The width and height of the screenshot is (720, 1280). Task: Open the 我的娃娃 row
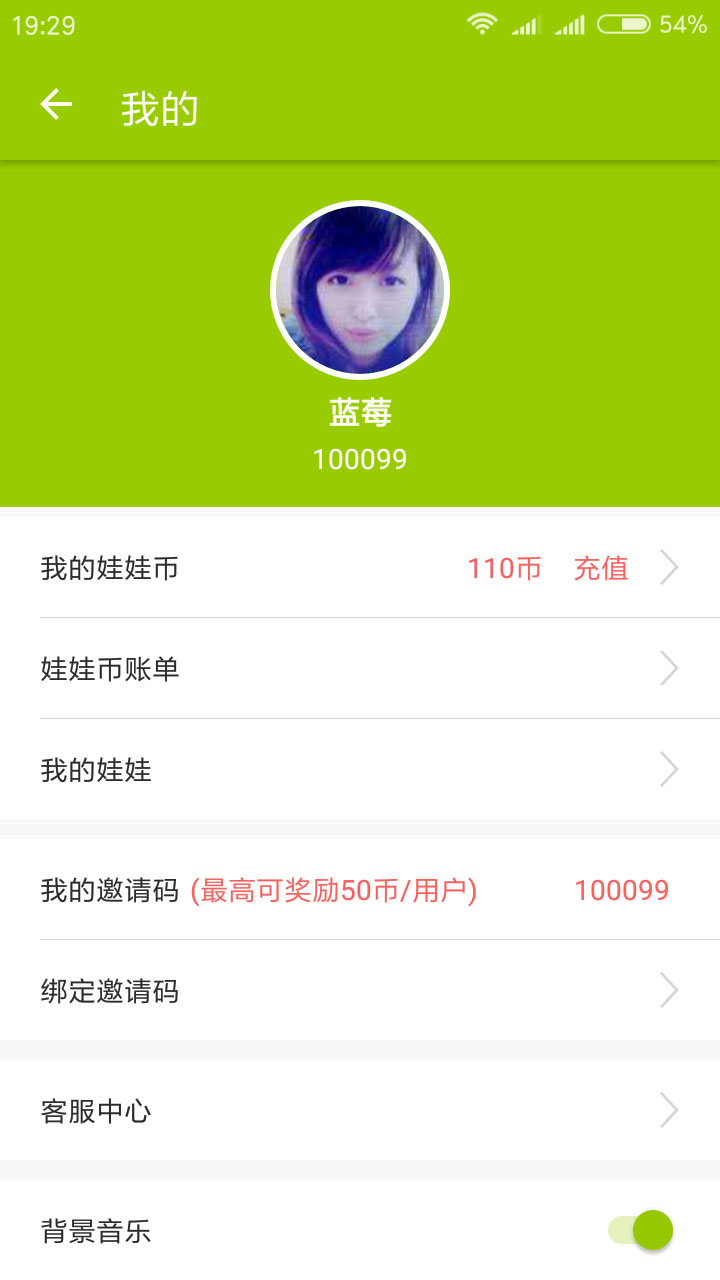pos(360,769)
